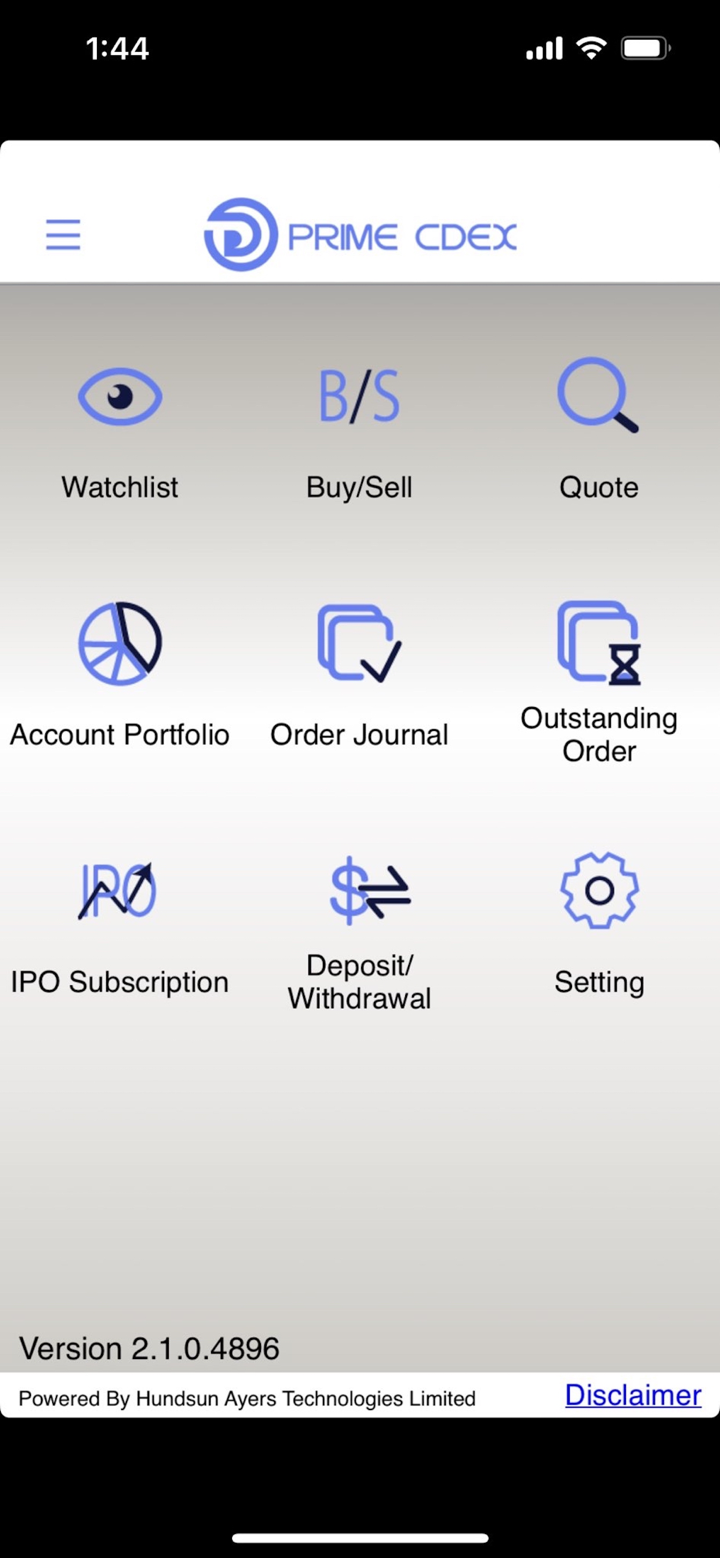Tap the Buy/Sell text label
The height and width of the screenshot is (1558, 720).
359,487
